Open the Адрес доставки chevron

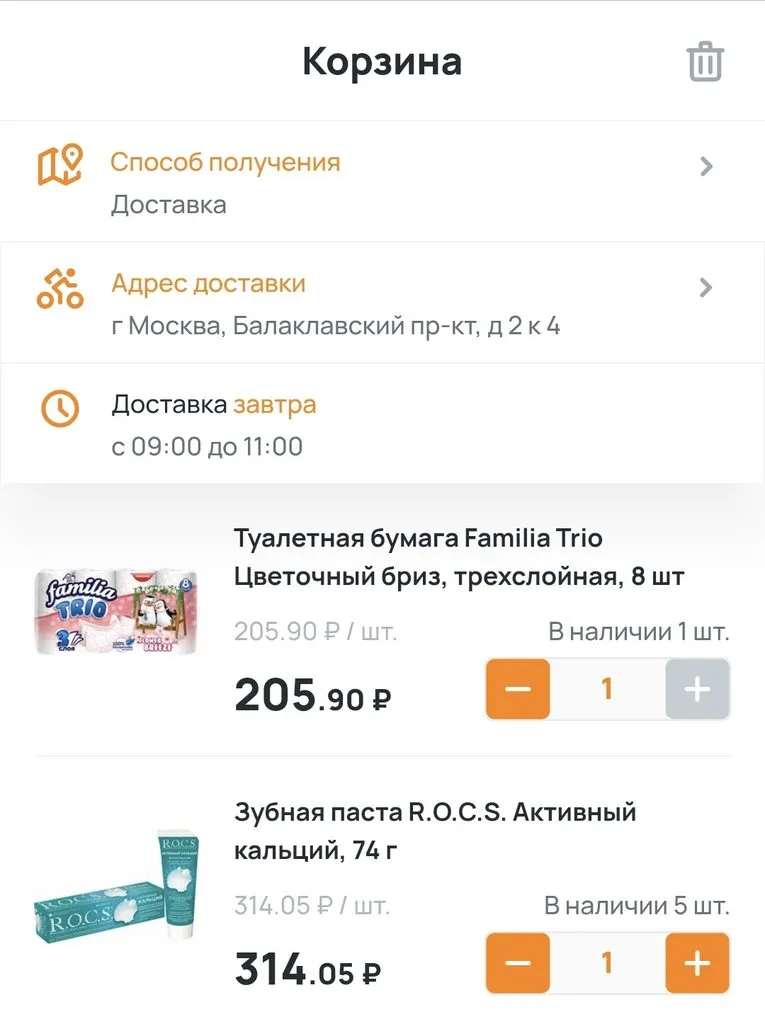(x=707, y=289)
